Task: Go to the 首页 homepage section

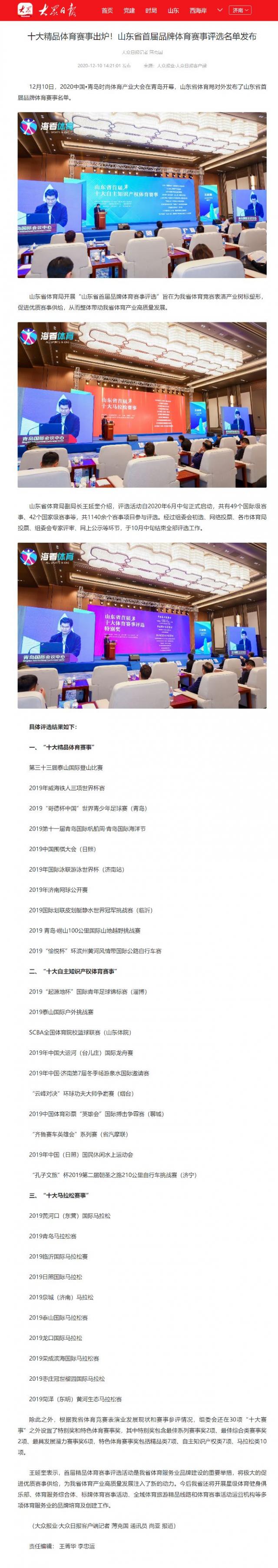Action: pyautogui.click(x=107, y=10)
